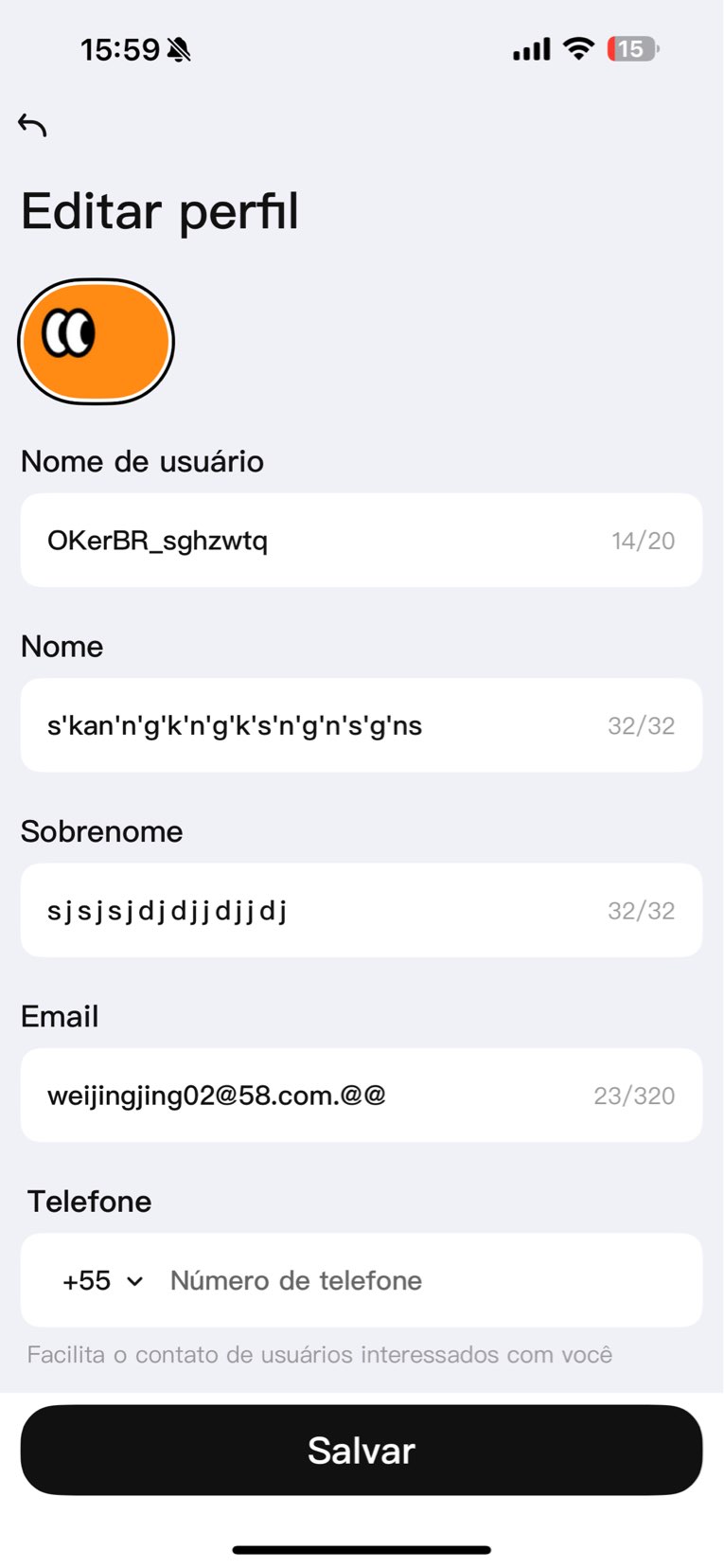Tap the helper text about contato de usuários
The width and height of the screenshot is (724, 1568).
(x=322, y=1354)
